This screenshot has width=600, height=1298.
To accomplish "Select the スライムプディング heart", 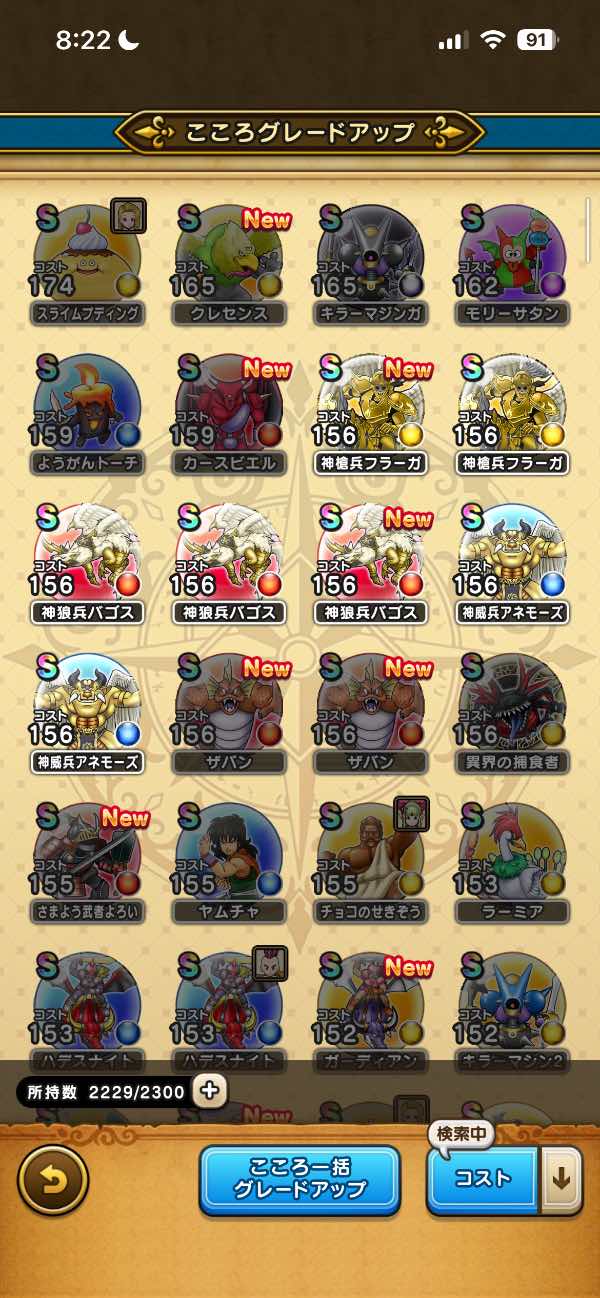I will (x=88, y=262).
